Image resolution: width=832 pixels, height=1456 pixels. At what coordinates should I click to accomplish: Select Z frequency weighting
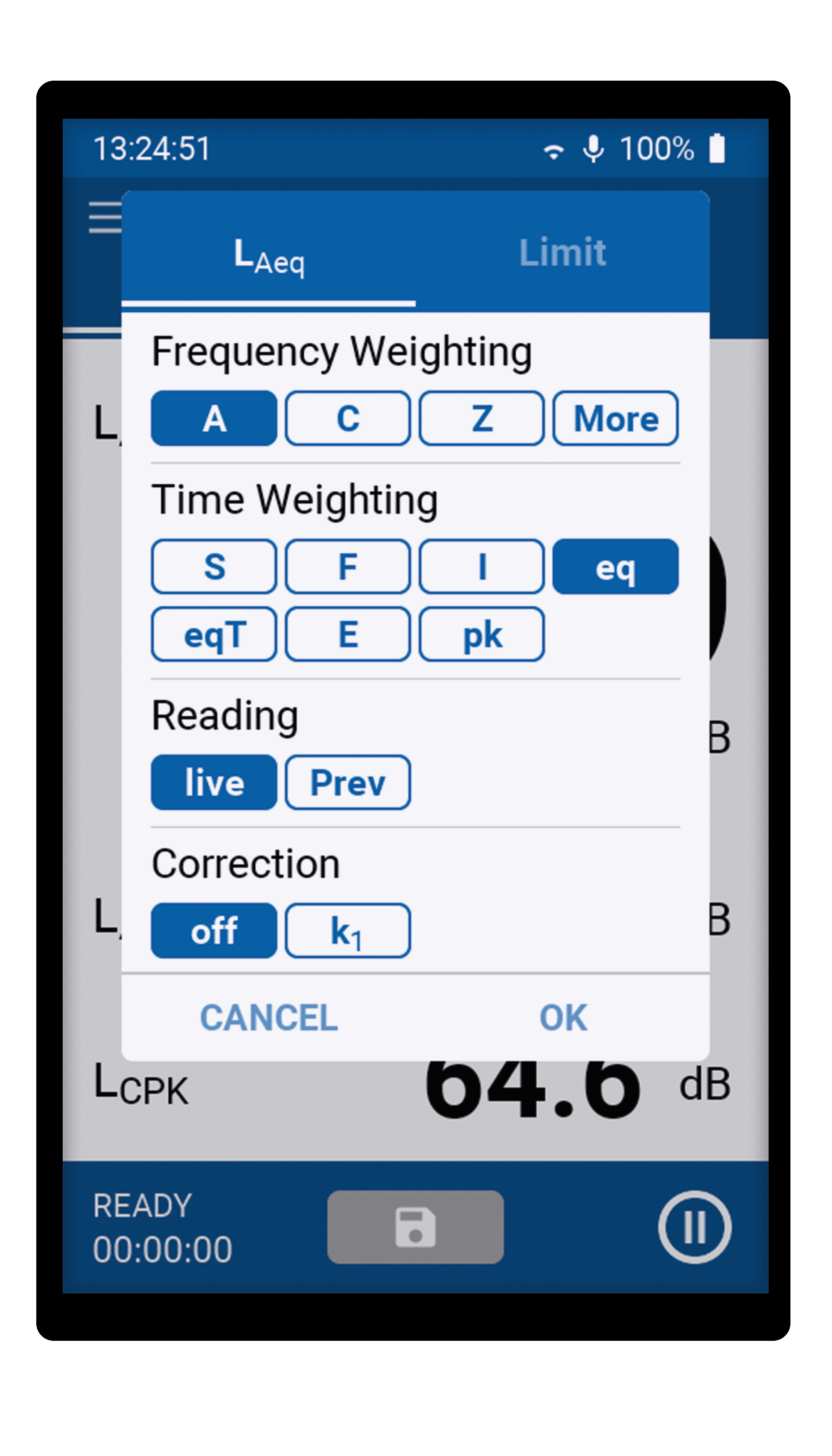[x=481, y=418]
